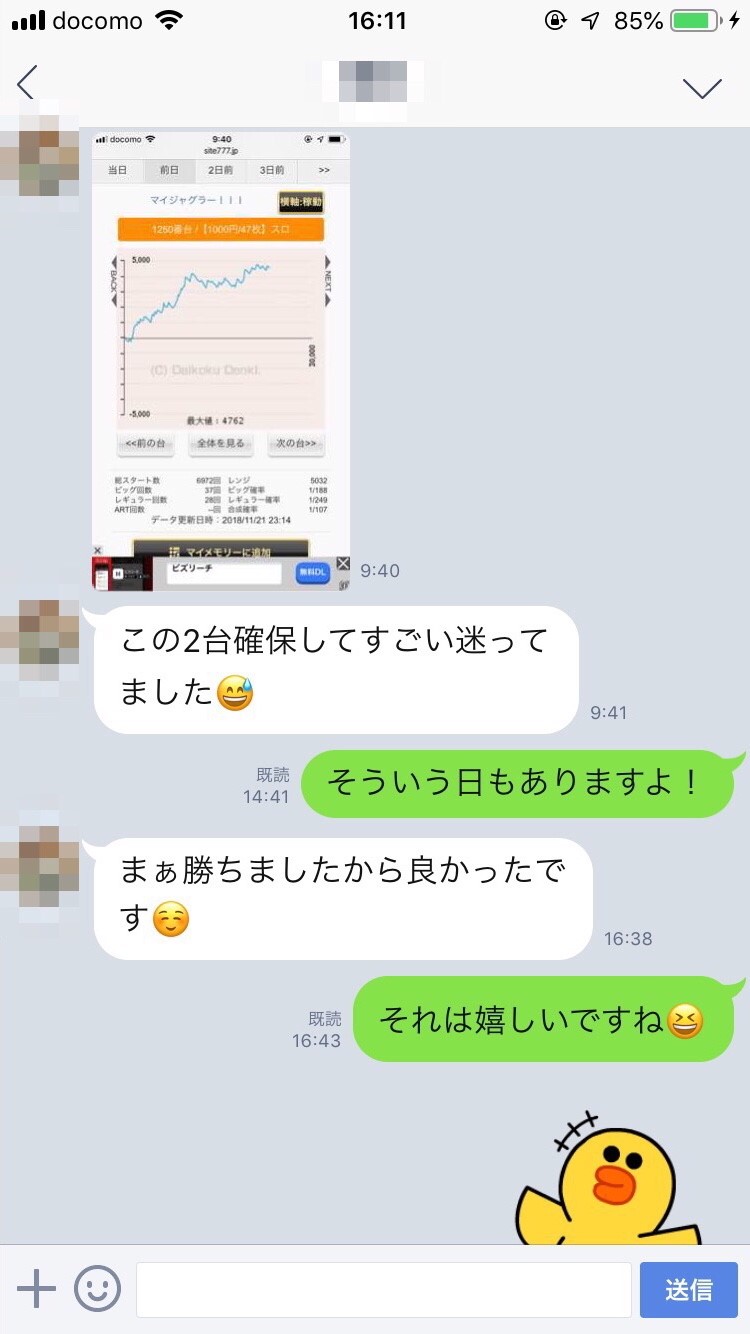Go back to the chat list
The width and height of the screenshot is (750, 1334).
pyautogui.click(x=28, y=84)
